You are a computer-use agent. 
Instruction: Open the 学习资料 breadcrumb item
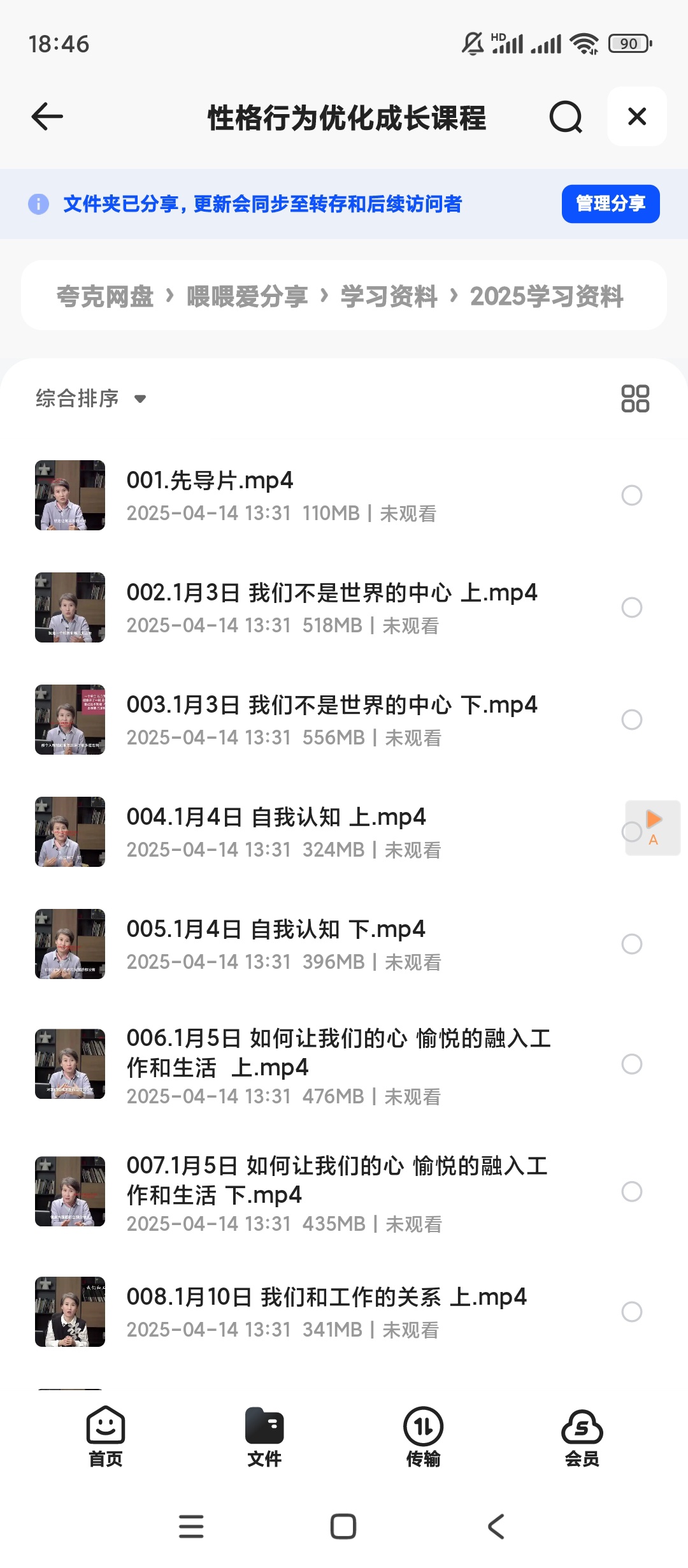(x=387, y=296)
